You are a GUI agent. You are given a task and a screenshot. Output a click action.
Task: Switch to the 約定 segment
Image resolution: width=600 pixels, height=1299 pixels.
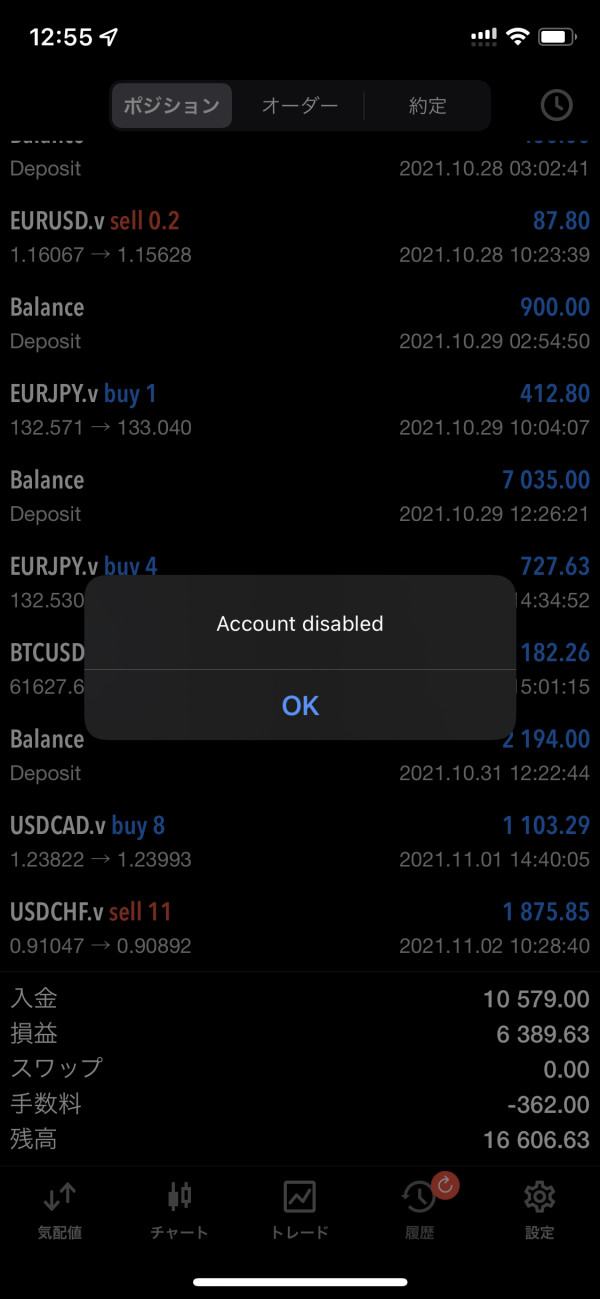pos(427,105)
